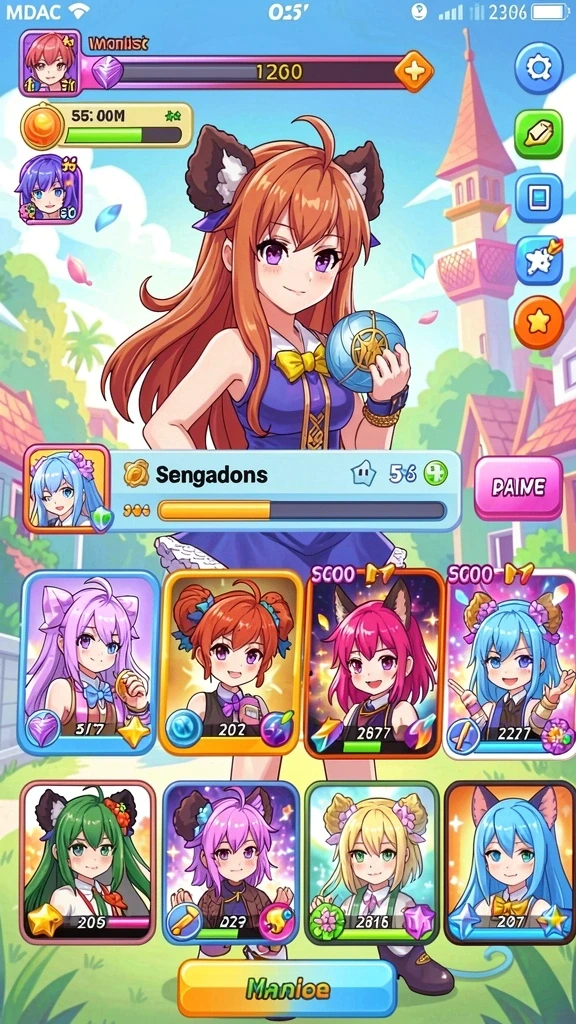Open the blue square card icon
Screen dimensions: 576x1024
[538, 197]
